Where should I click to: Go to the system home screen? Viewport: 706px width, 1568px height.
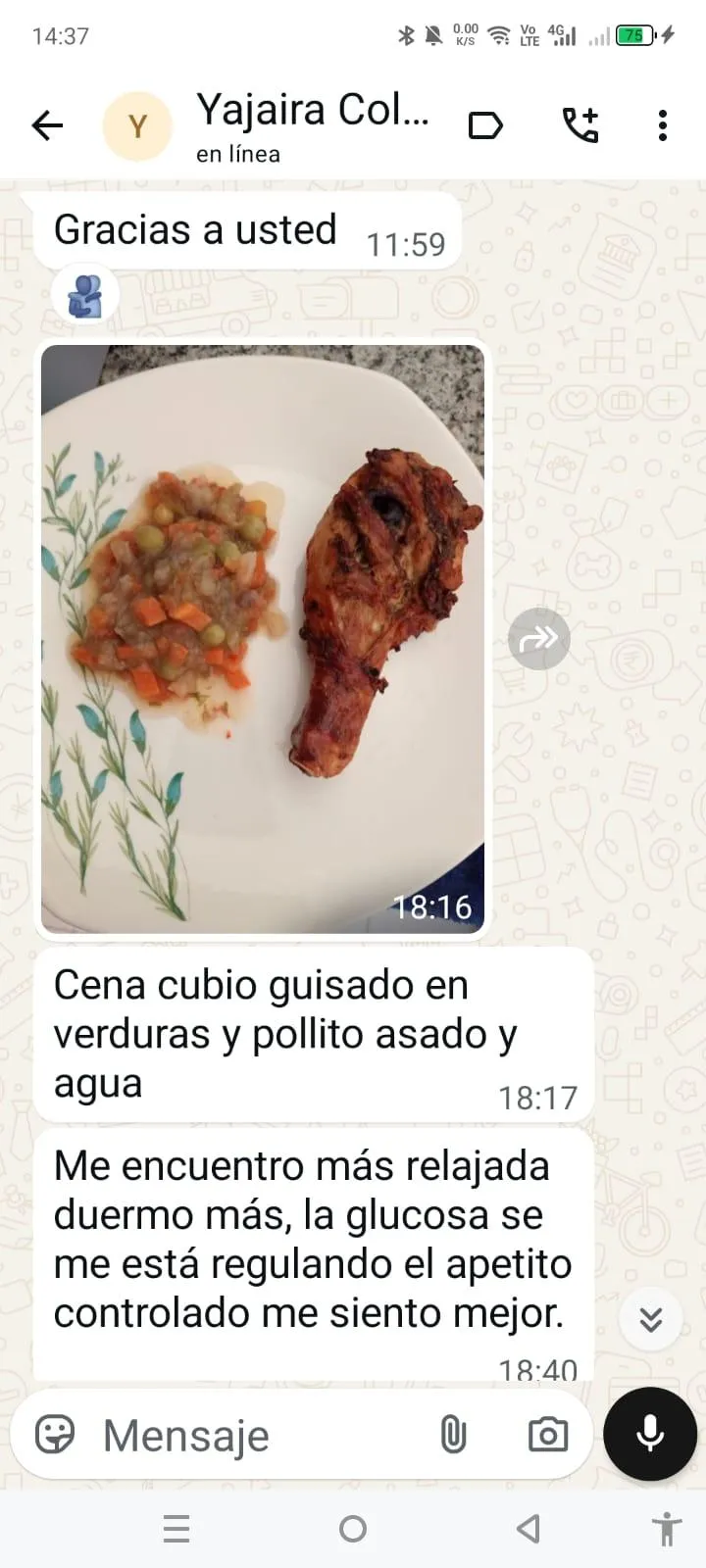(x=353, y=1529)
